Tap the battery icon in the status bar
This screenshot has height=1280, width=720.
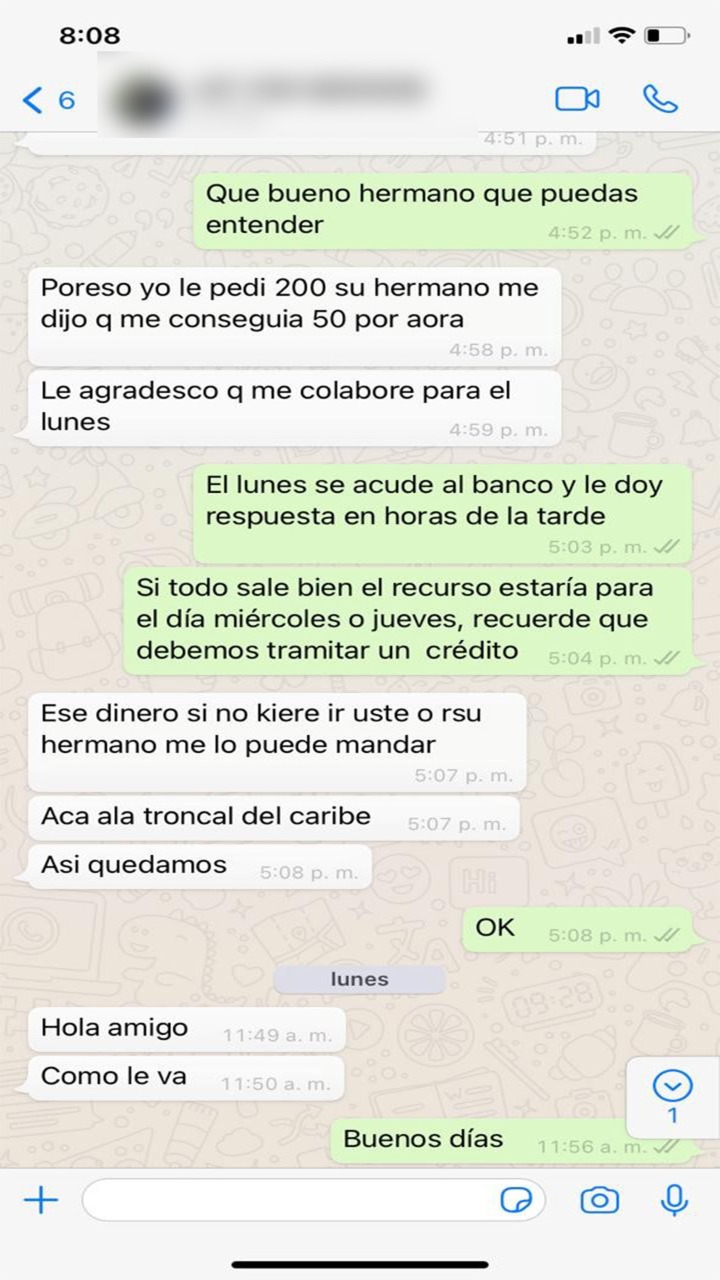point(664,34)
